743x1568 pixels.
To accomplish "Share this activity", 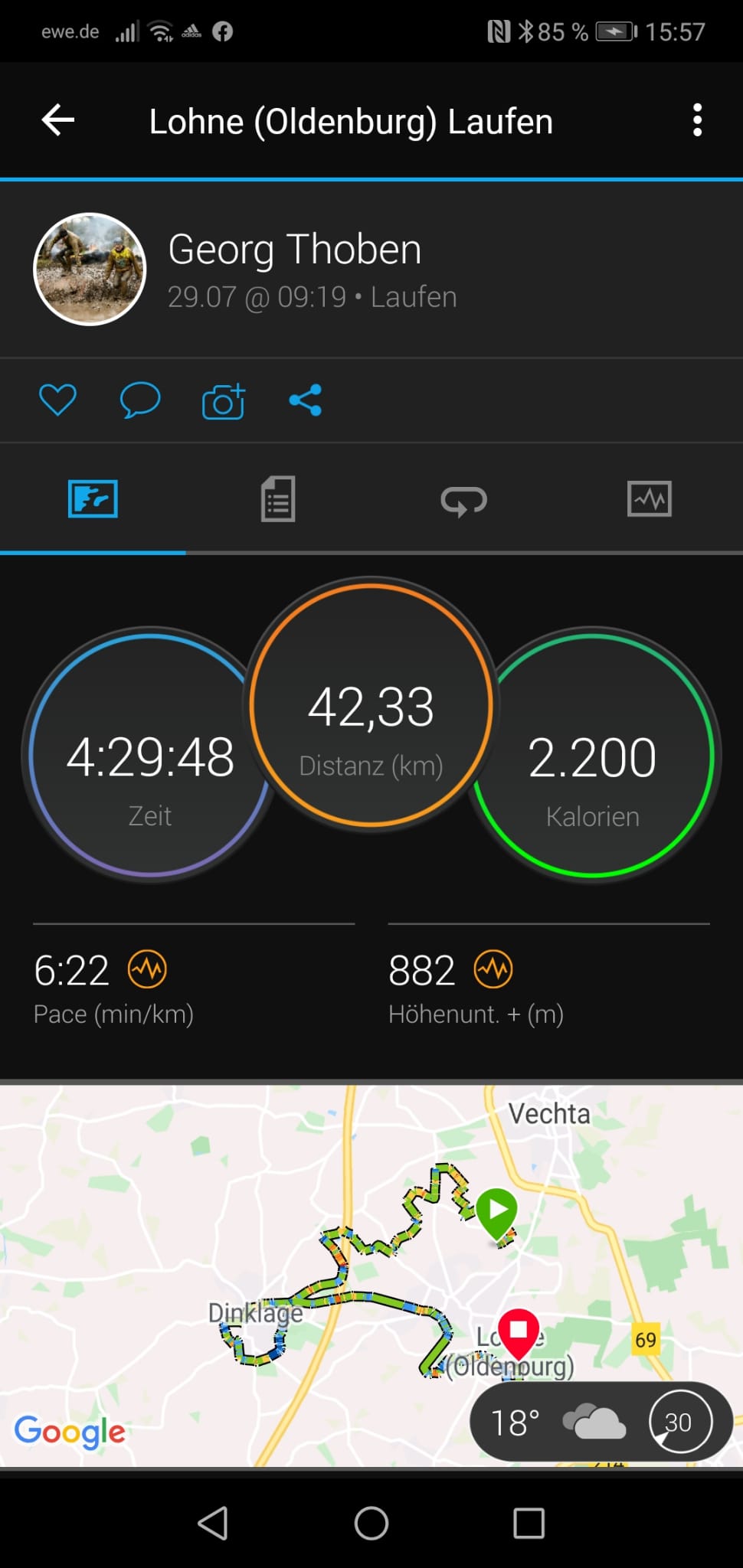I will coord(306,400).
